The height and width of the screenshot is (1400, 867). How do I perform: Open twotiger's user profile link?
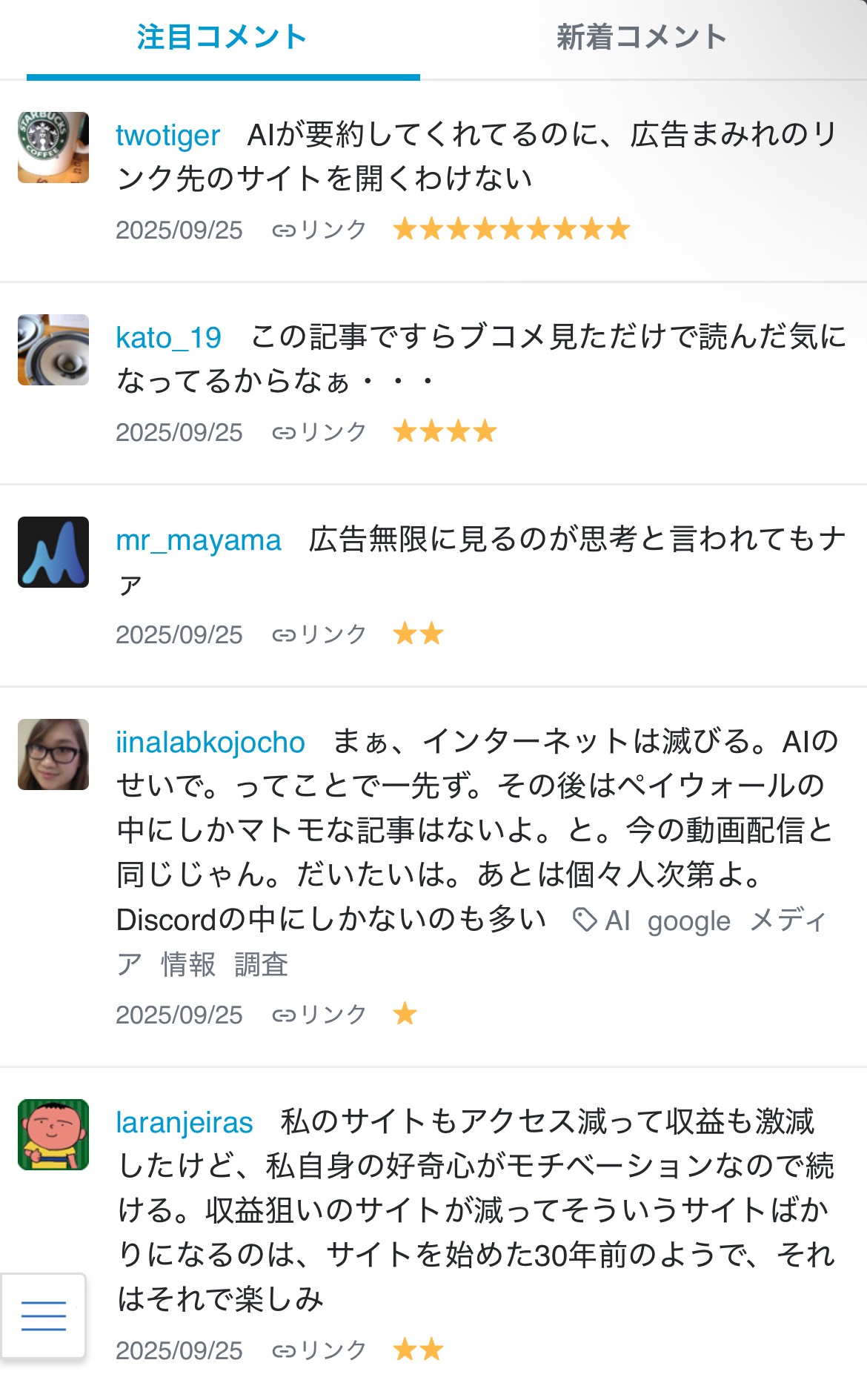pyautogui.click(x=167, y=136)
